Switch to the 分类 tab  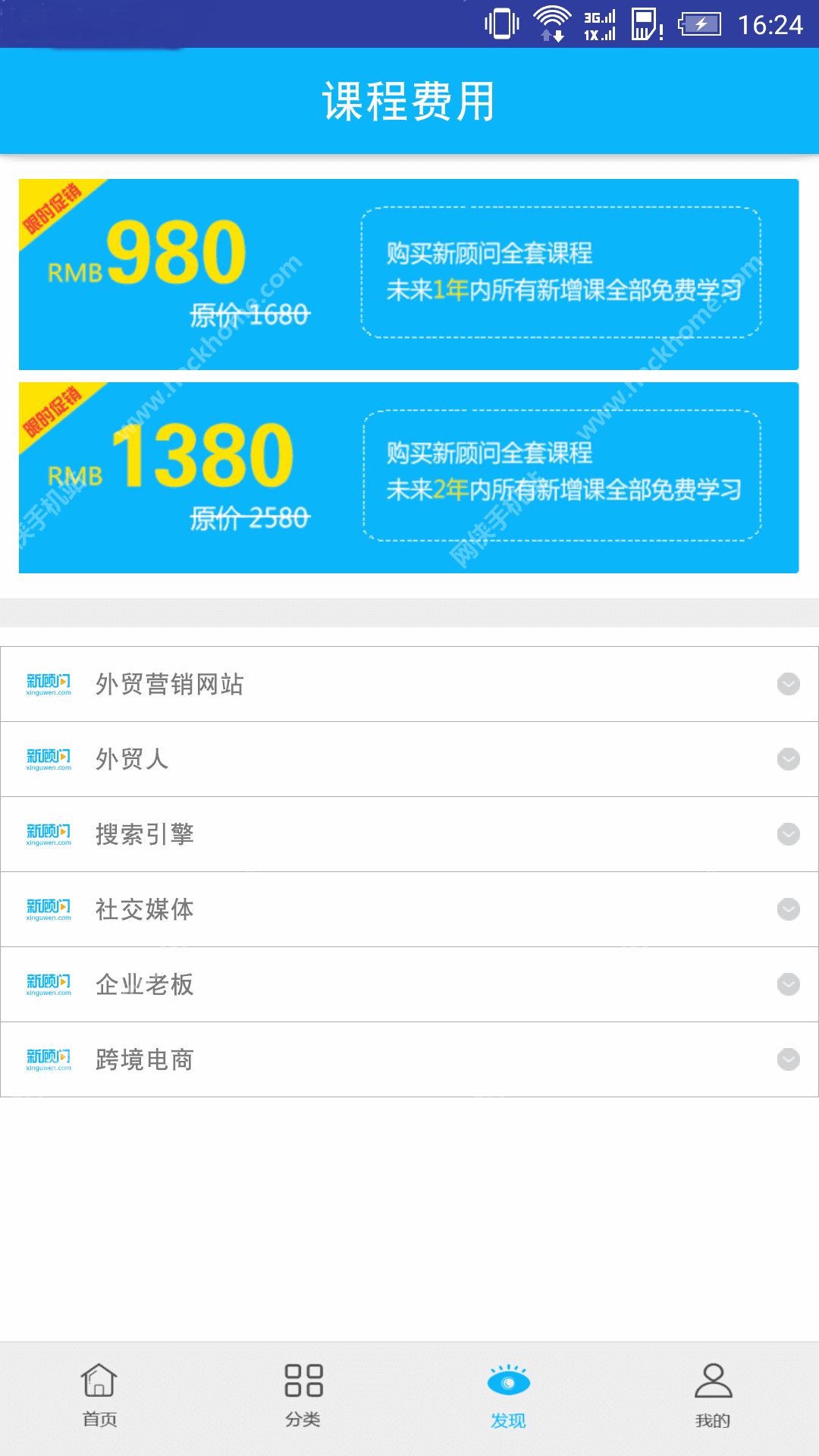pyautogui.click(x=303, y=1395)
